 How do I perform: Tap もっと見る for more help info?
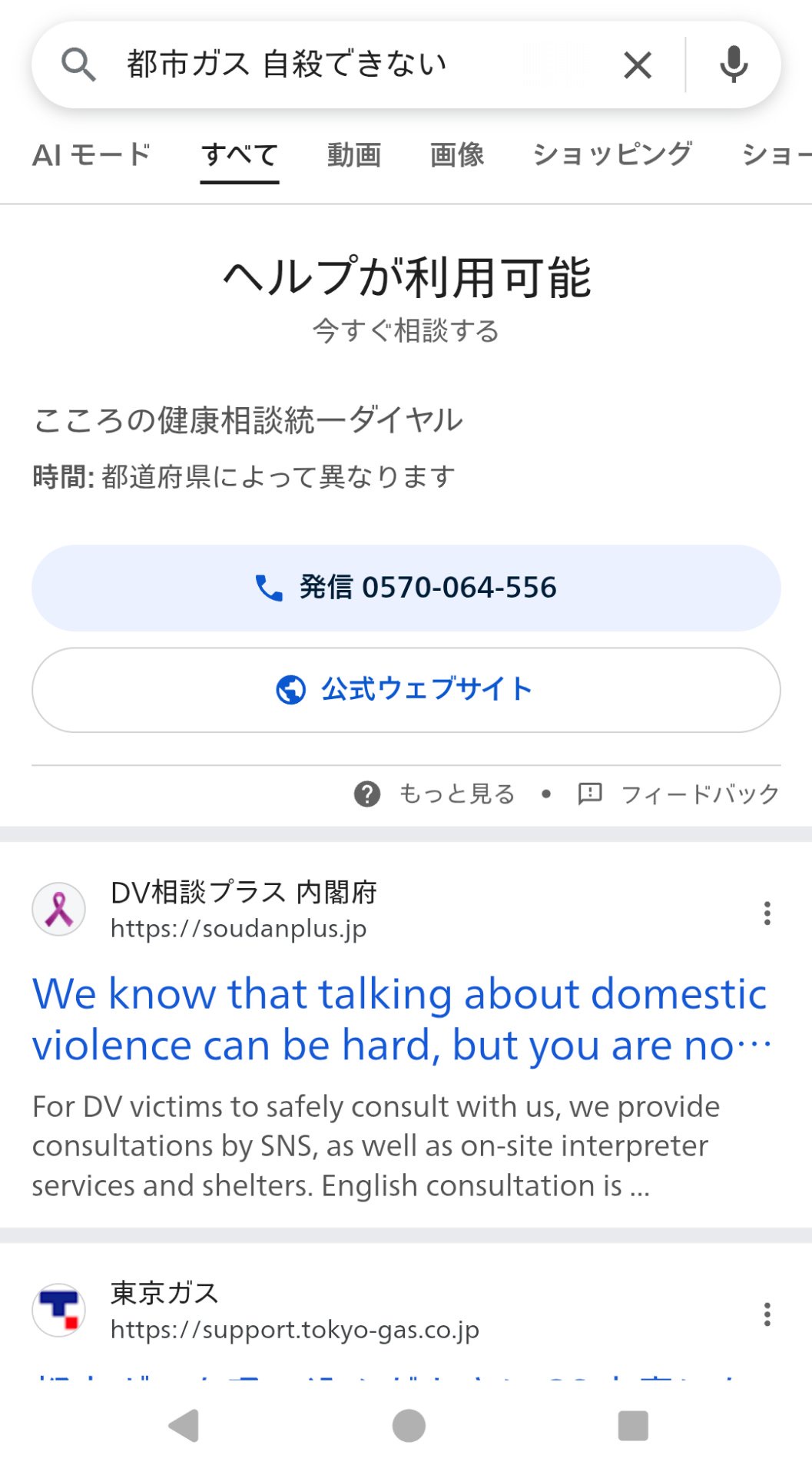(x=436, y=794)
